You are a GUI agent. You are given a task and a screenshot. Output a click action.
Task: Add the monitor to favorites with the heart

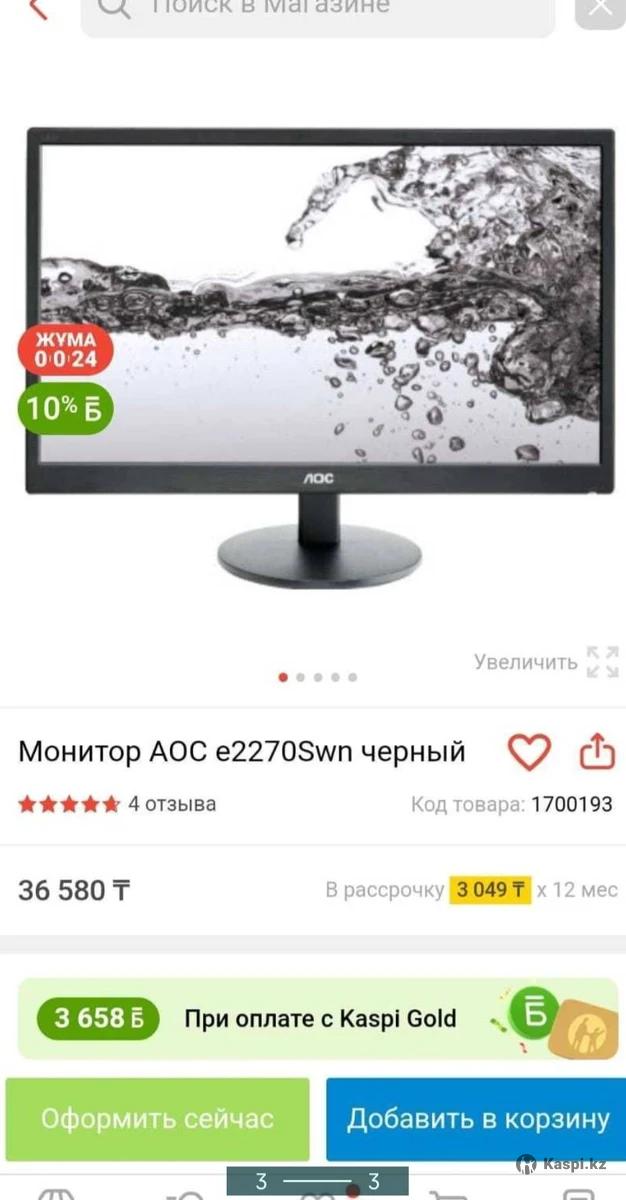click(529, 752)
